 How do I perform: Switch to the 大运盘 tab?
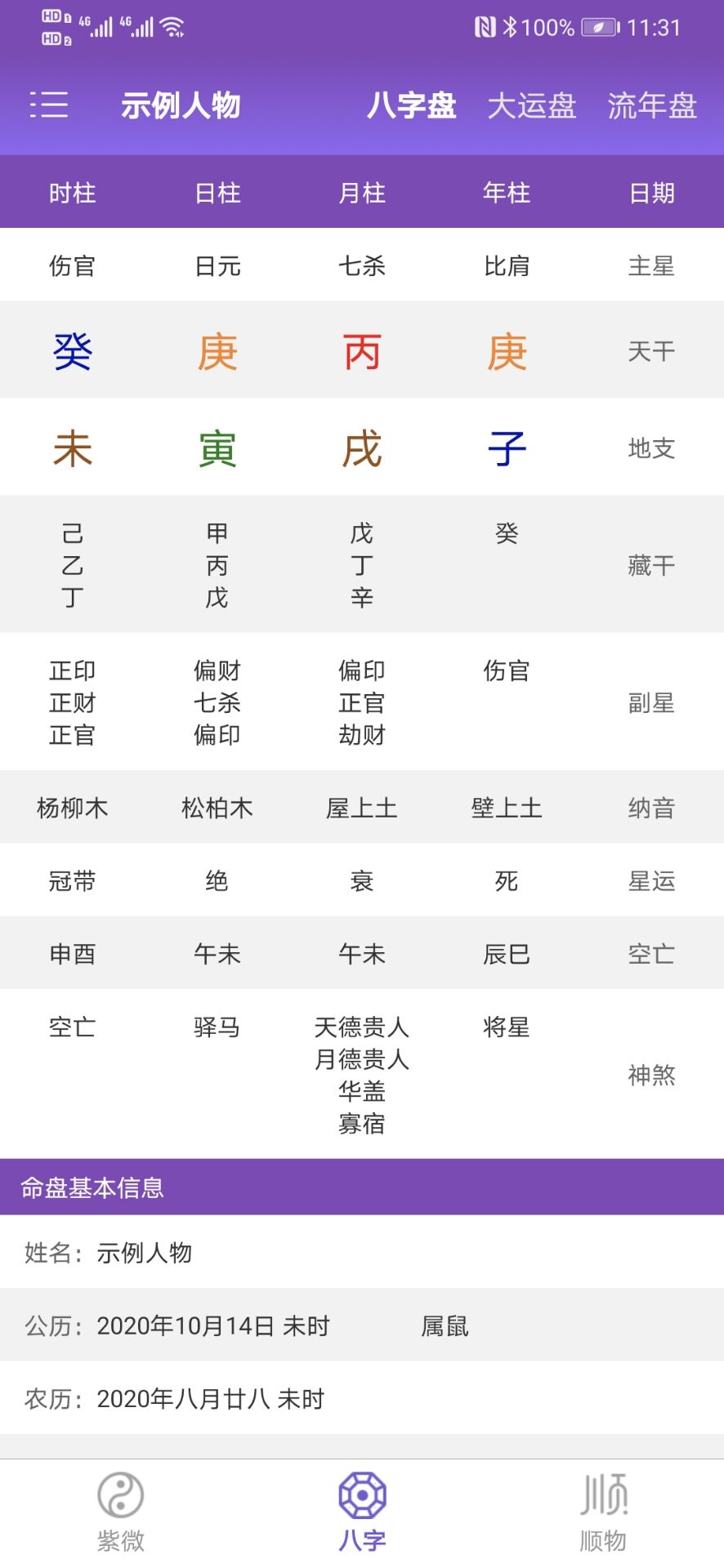click(x=532, y=105)
